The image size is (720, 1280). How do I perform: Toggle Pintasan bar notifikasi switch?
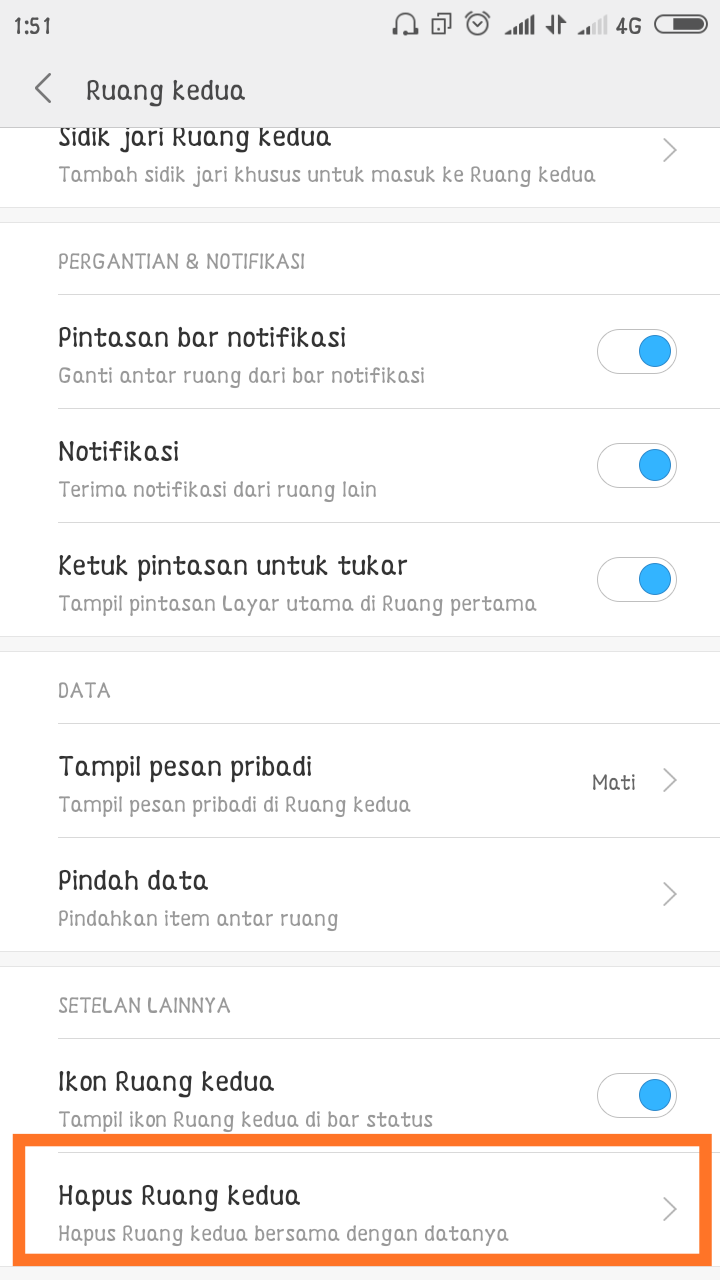636,352
